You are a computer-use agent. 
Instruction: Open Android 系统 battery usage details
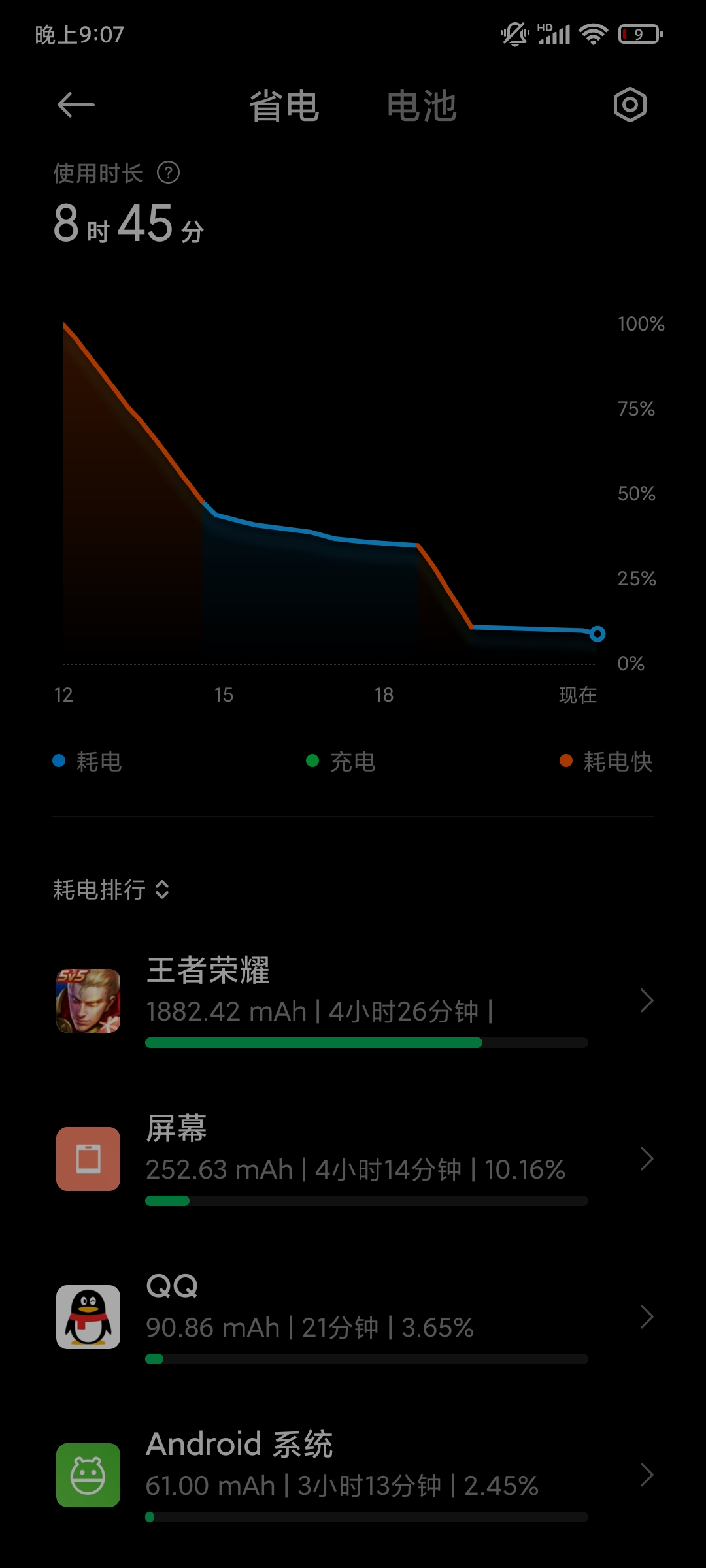pyautogui.click(x=353, y=1475)
